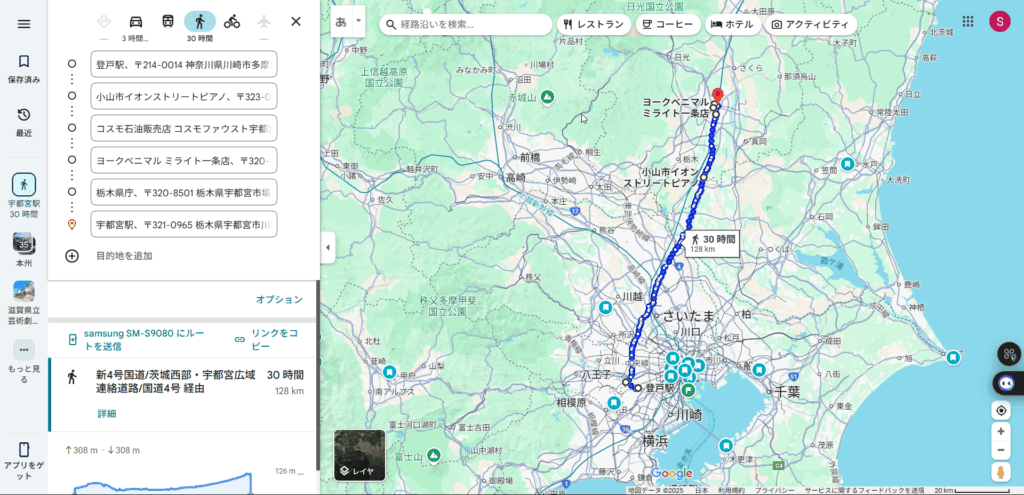Open the hamburger main menu
The height and width of the screenshot is (495, 1024).
[24, 23]
